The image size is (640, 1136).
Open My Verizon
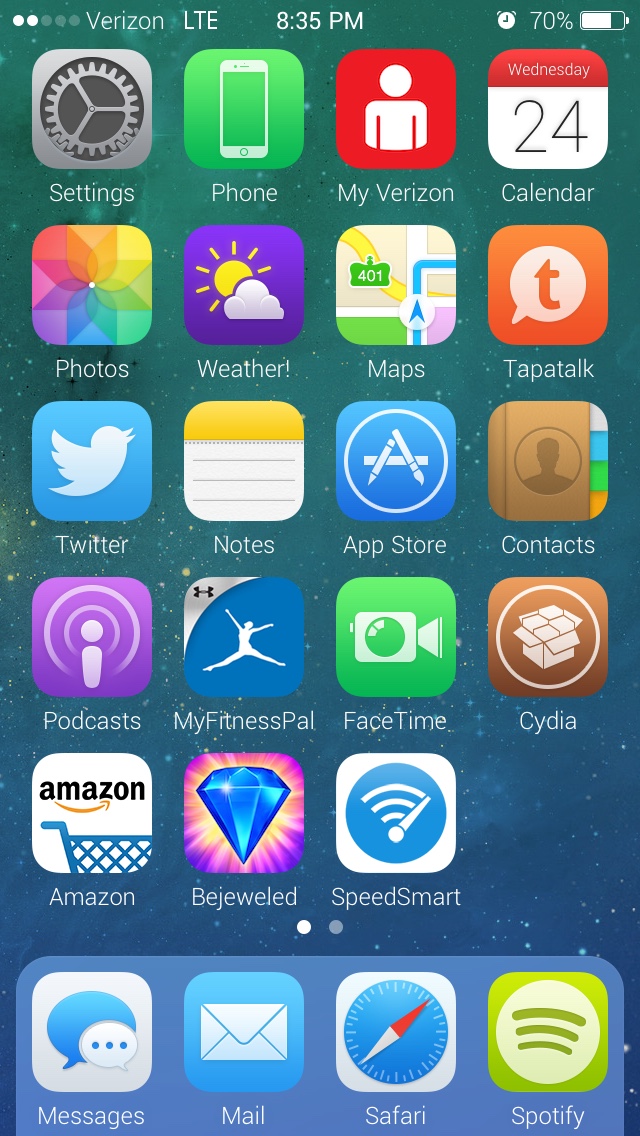pos(396,109)
